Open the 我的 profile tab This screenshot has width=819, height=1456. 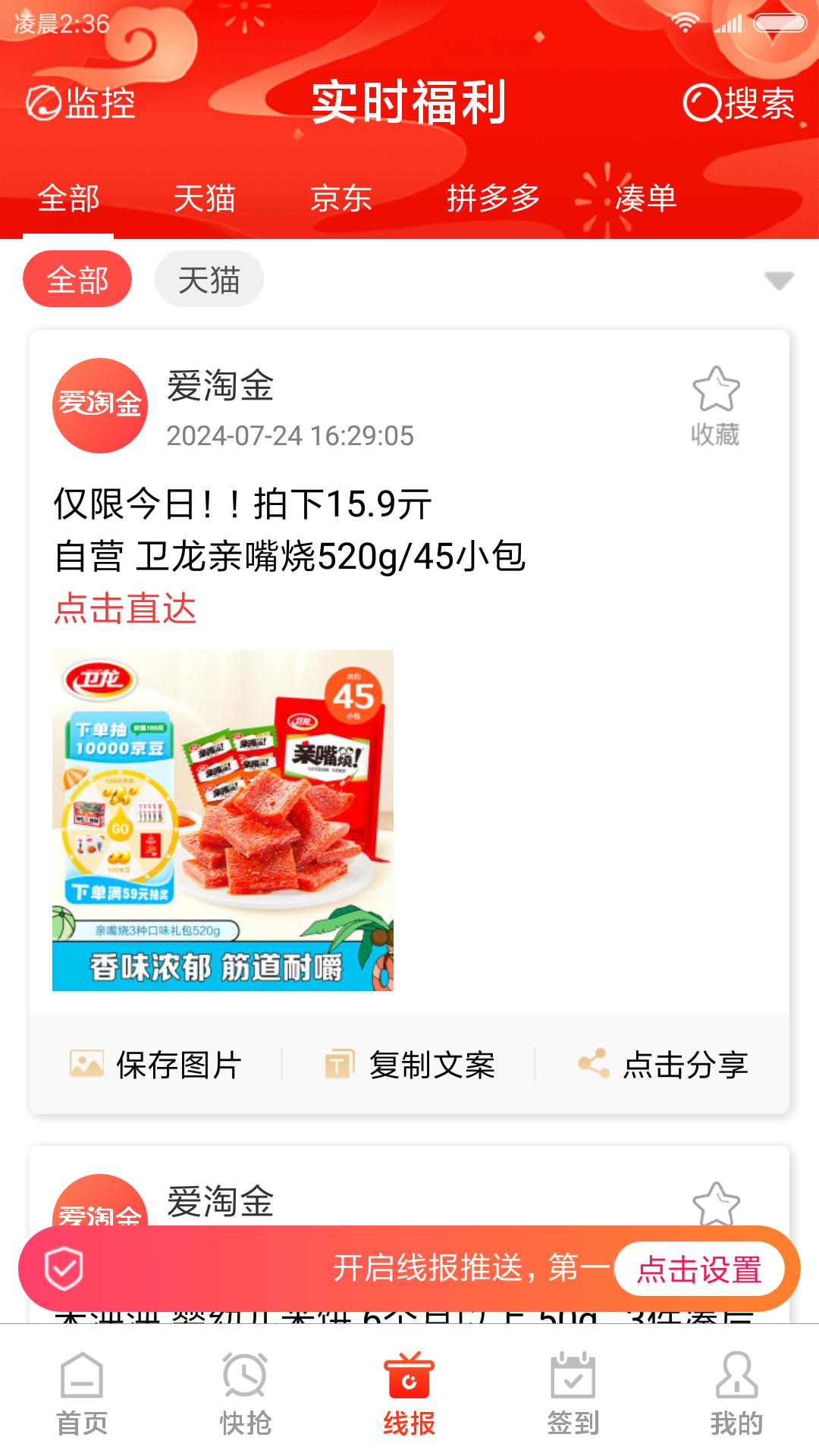(736, 1392)
